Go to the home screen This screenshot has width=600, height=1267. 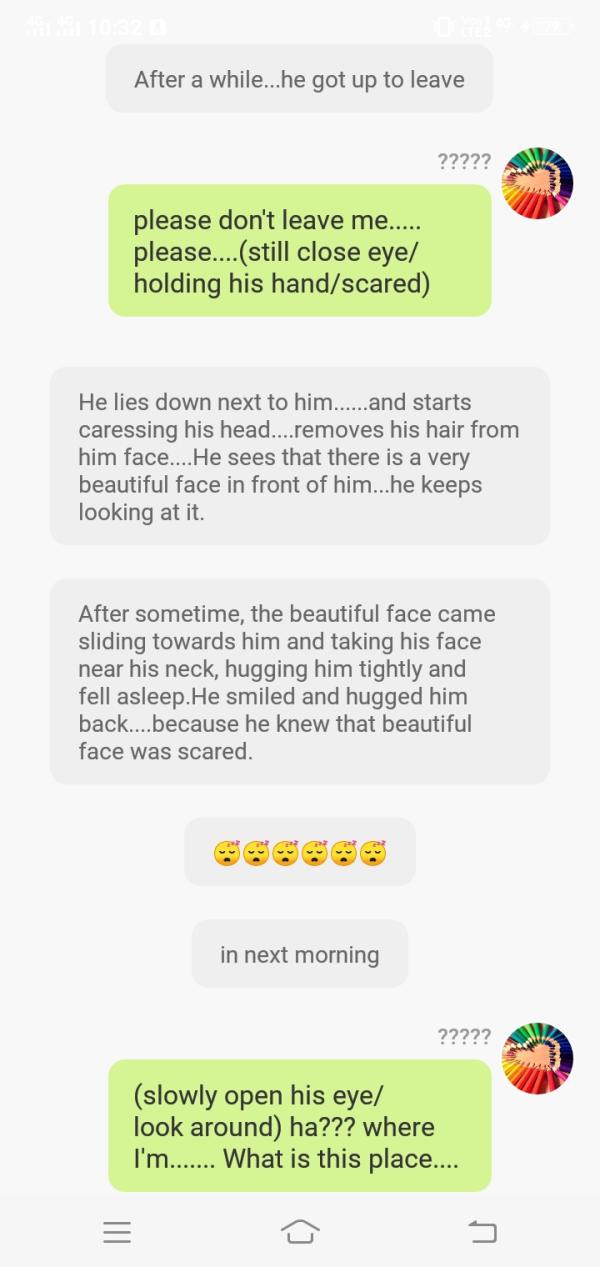point(300,1231)
